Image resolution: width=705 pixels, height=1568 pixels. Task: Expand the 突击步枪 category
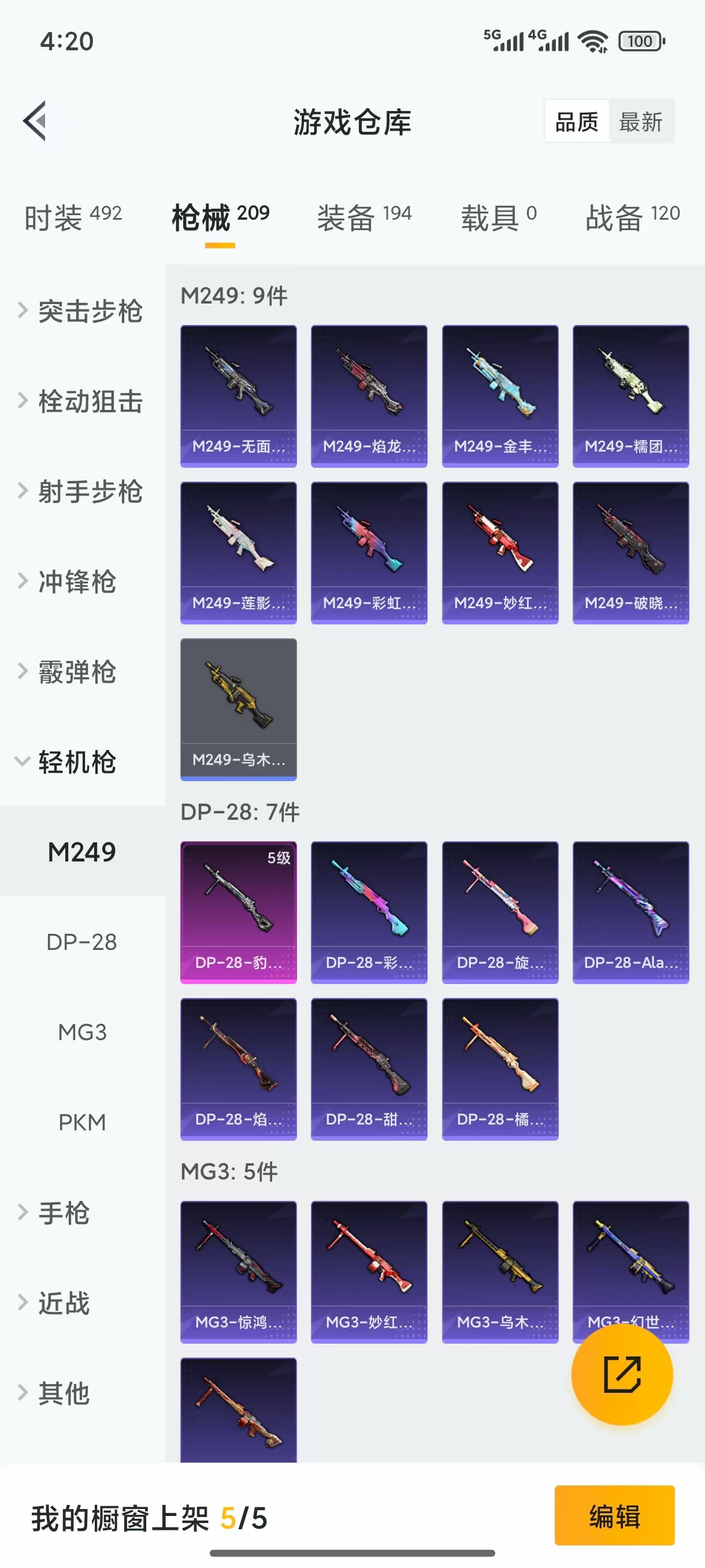tap(82, 312)
